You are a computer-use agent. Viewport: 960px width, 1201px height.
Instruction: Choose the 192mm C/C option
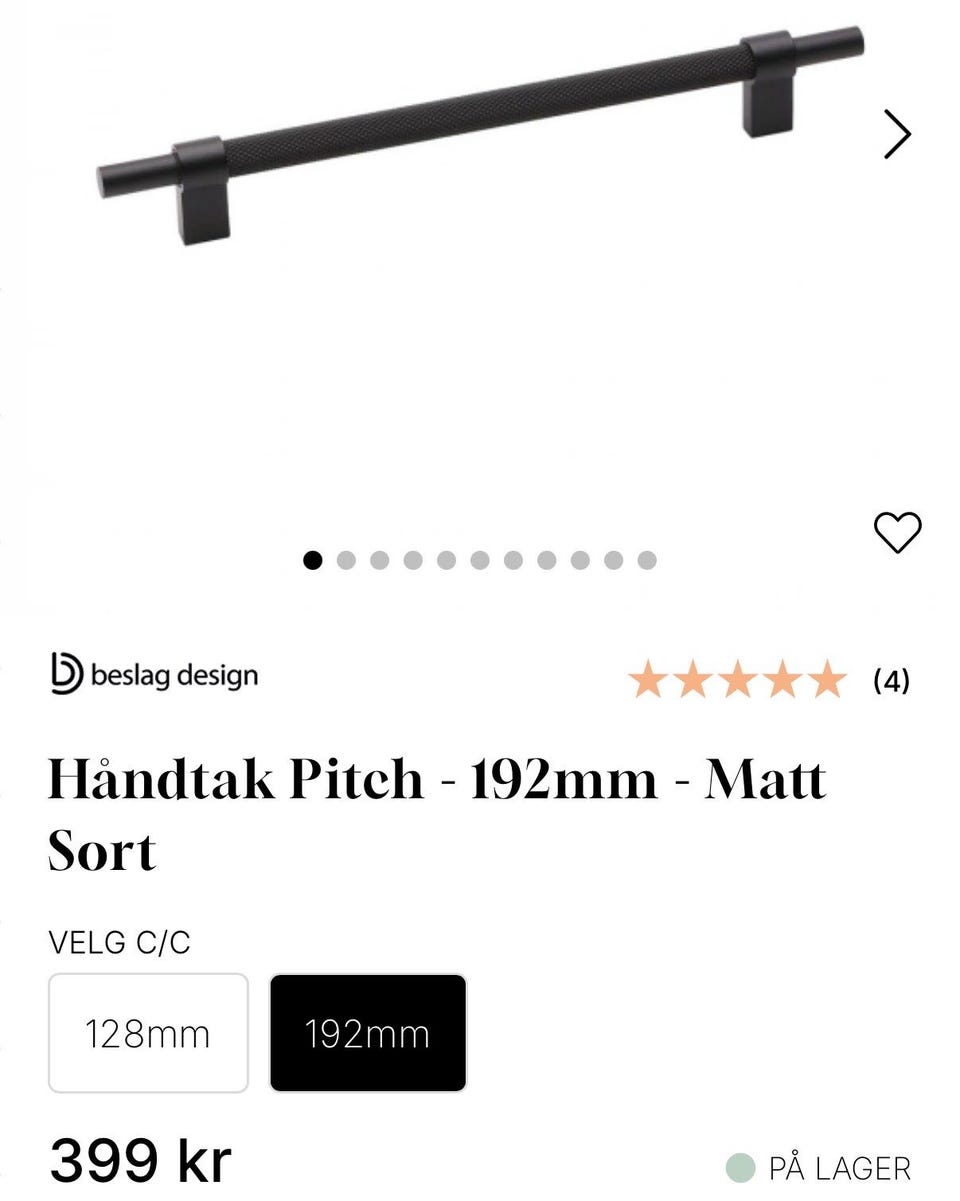click(x=367, y=1033)
